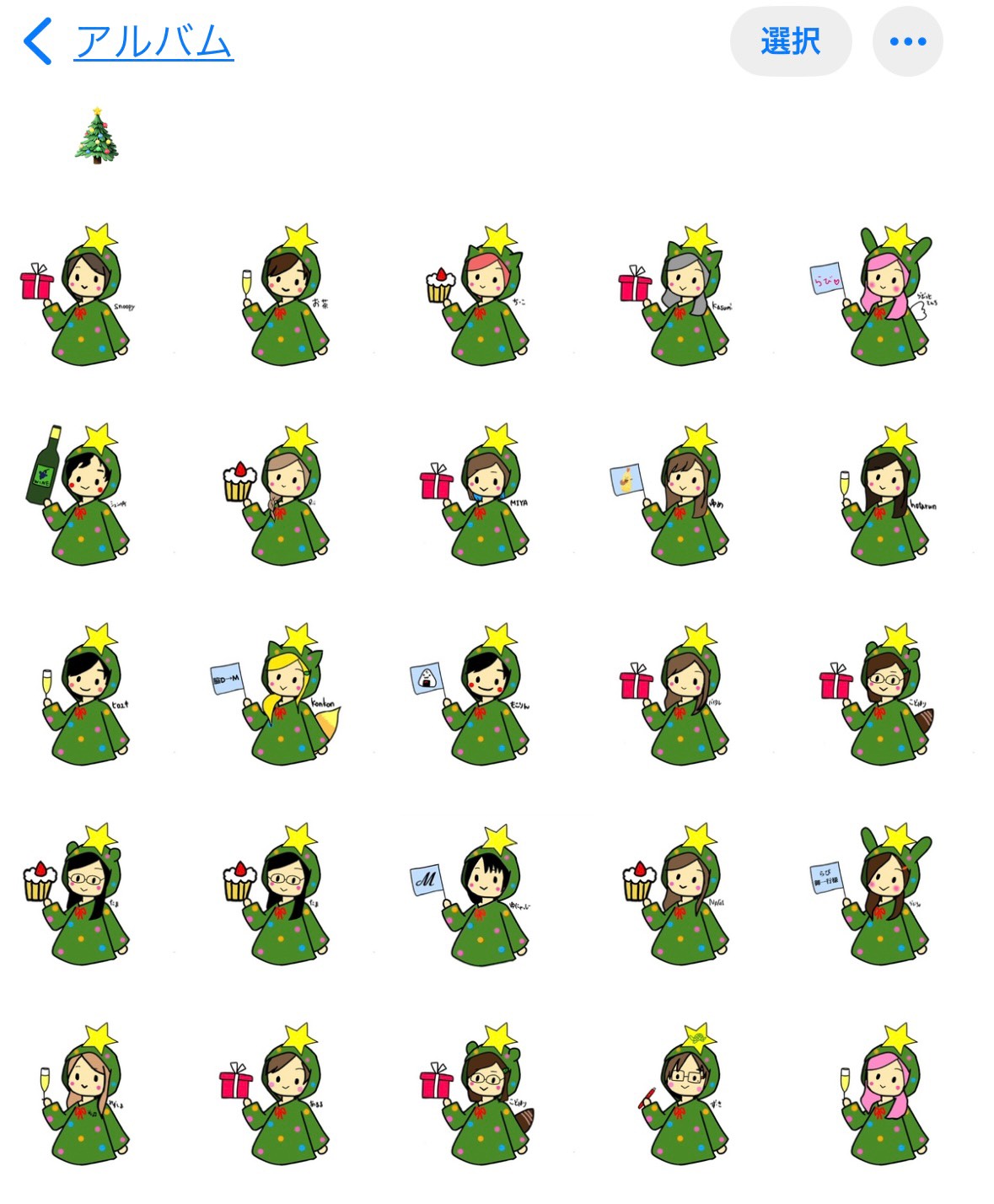Open the picture with the M flag
994x1204 pixels.
click(x=484, y=896)
